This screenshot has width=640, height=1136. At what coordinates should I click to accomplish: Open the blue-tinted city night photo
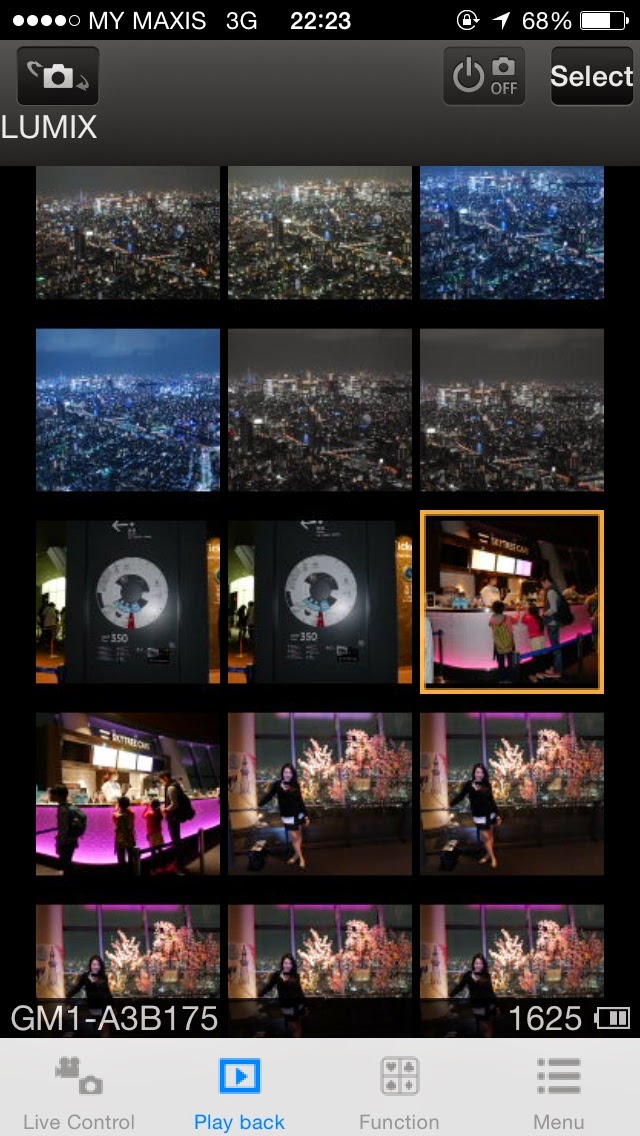pos(128,410)
